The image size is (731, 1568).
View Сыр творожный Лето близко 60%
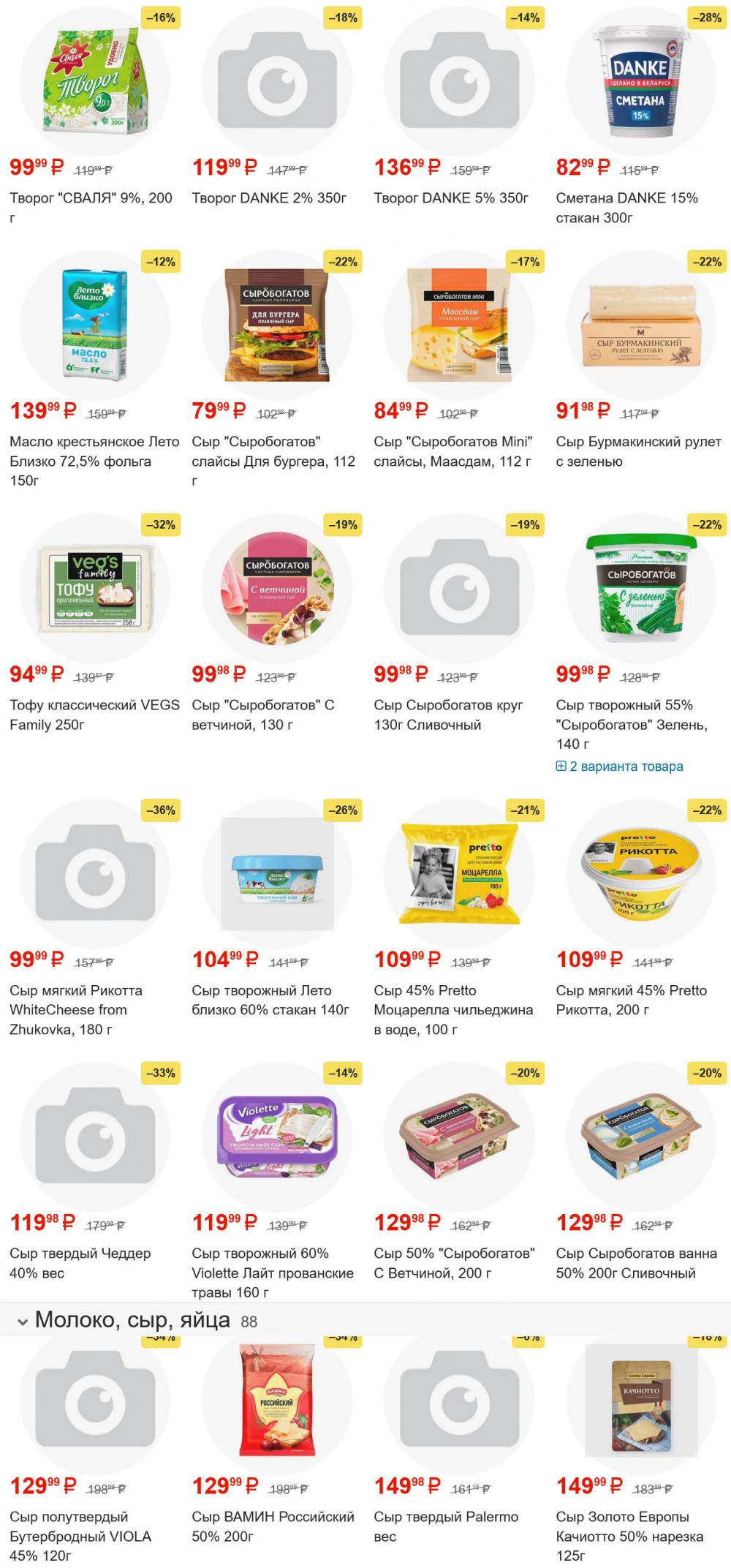pos(270,1000)
